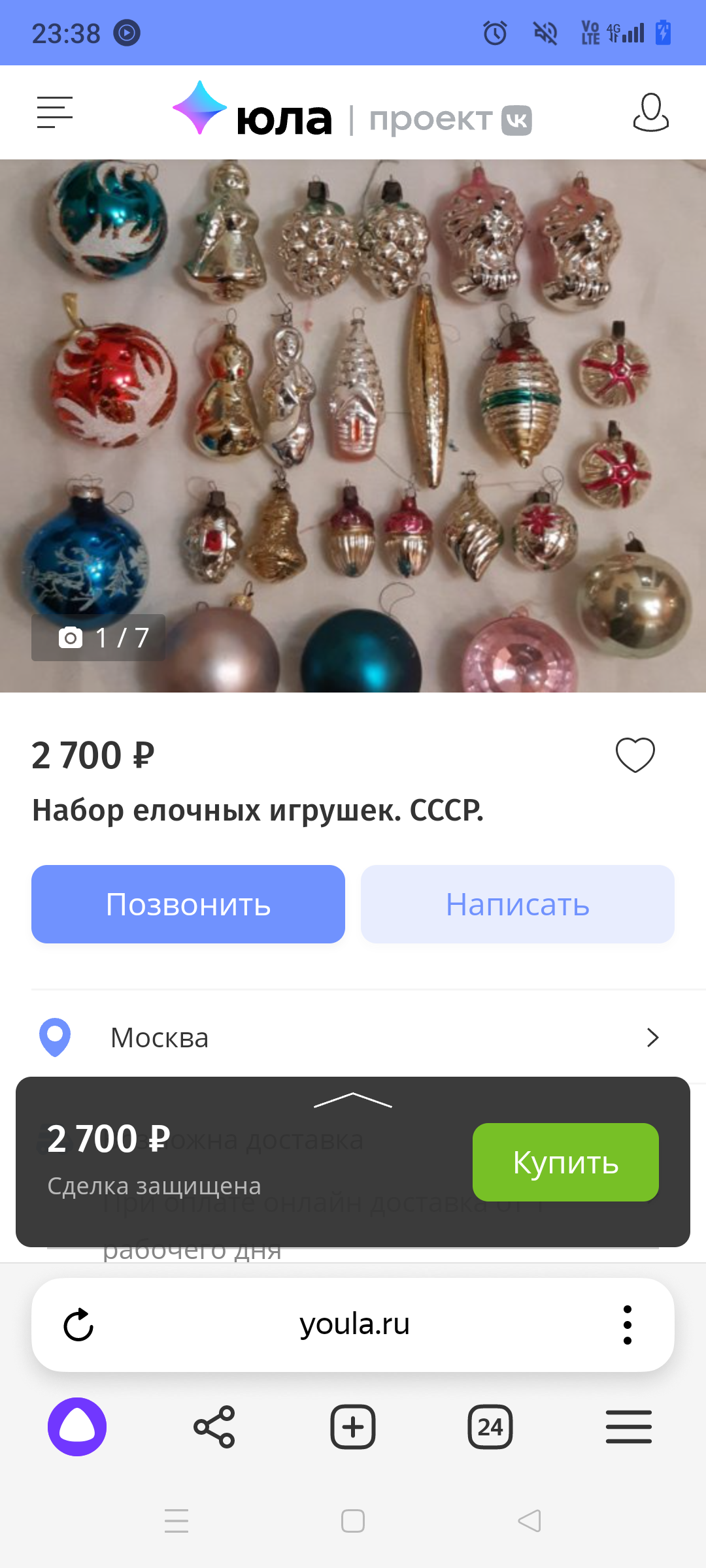Open a new browser tab
Viewport: 706px width, 1568px height.
(x=353, y=1427)
